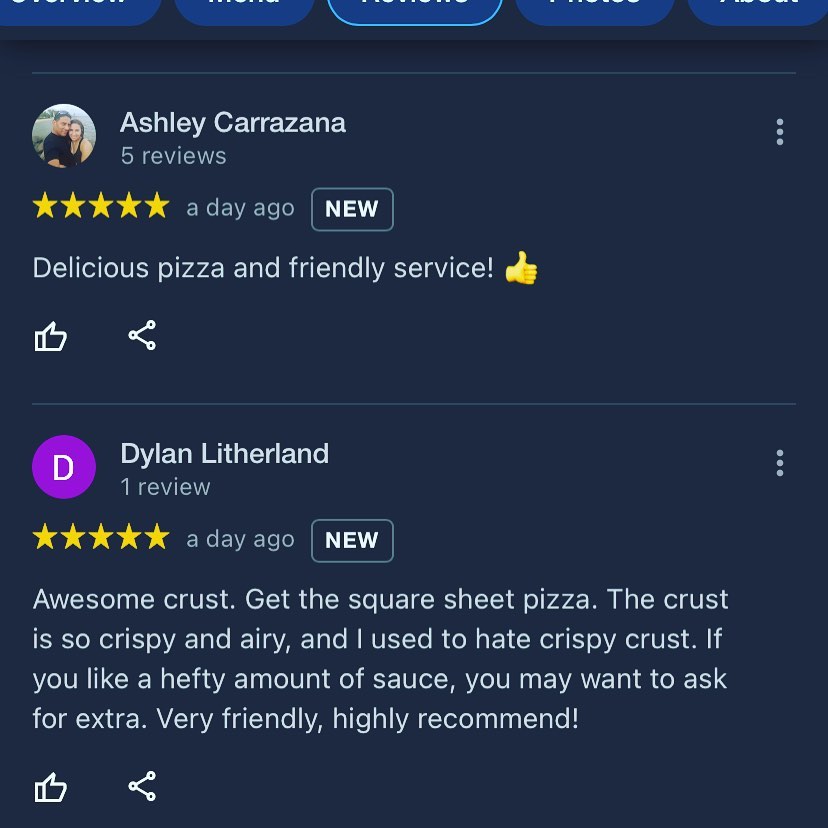This screenshot has height=828, width=828.
Task: Open overflow menu on Dylan Litherland's review
Action: 779,463
